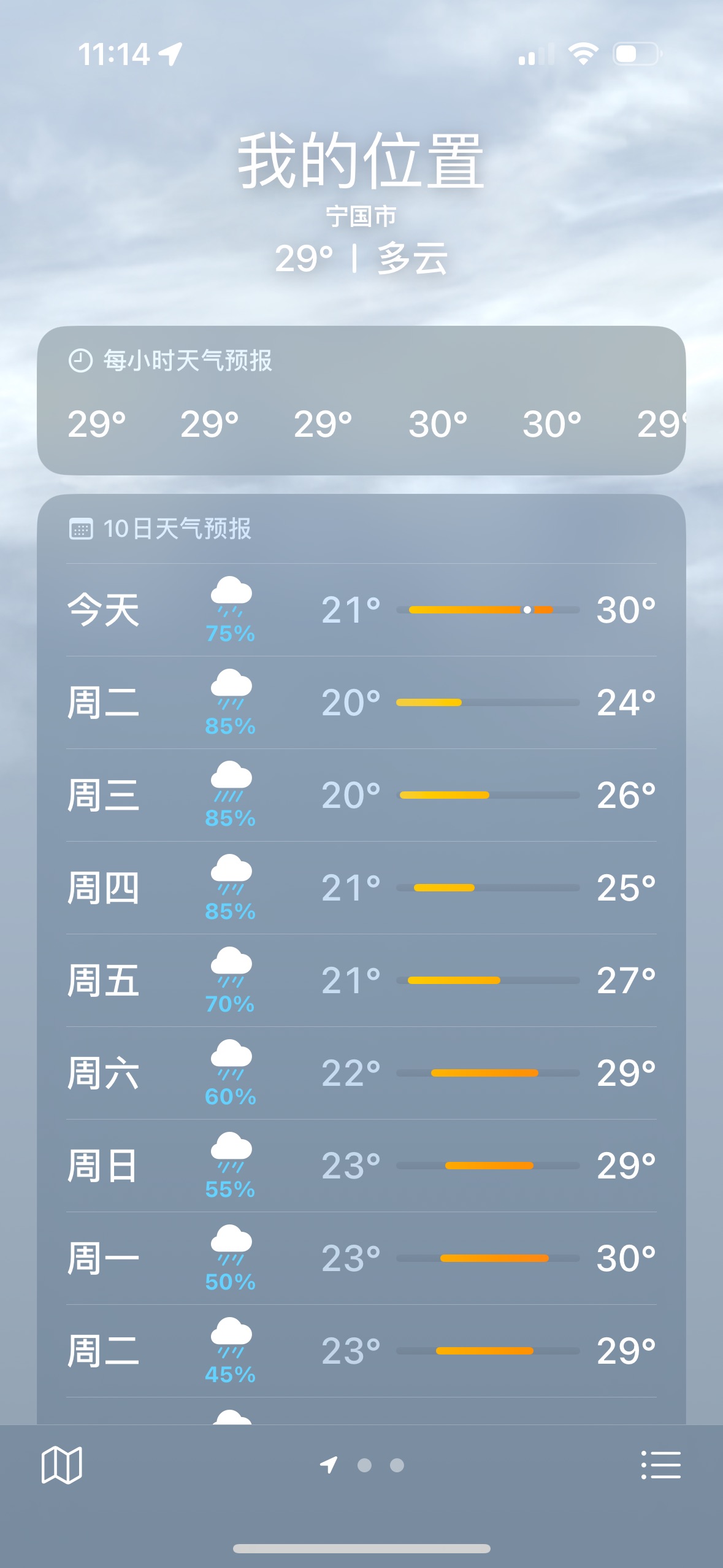This screenshot has width=723, height=1568.
Task: Open the 周六 forecast row
Action: tap(361, 1073)
